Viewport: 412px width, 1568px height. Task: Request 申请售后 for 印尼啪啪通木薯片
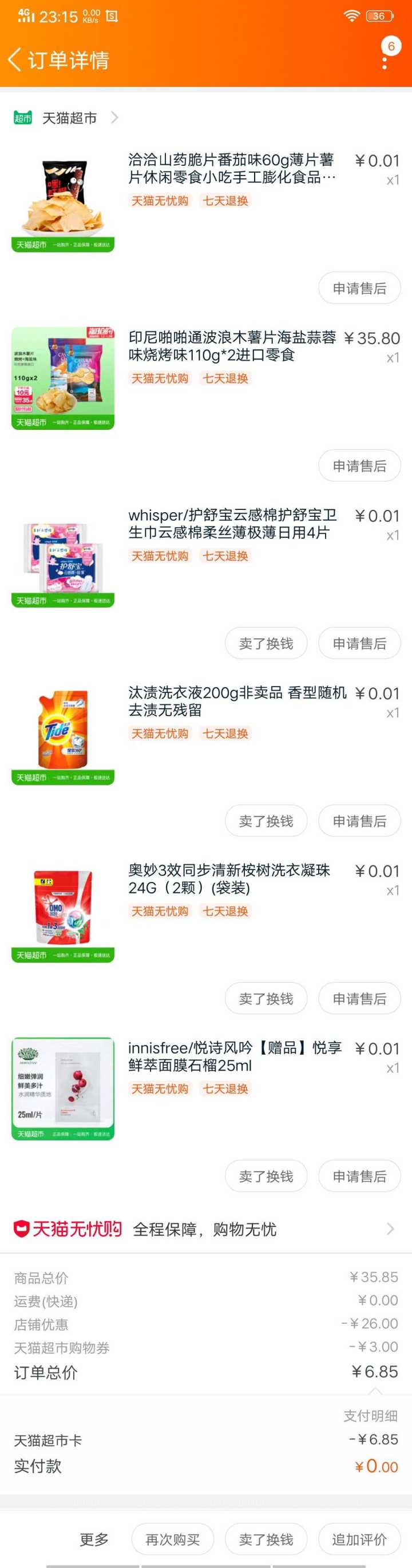click(359, 466)
